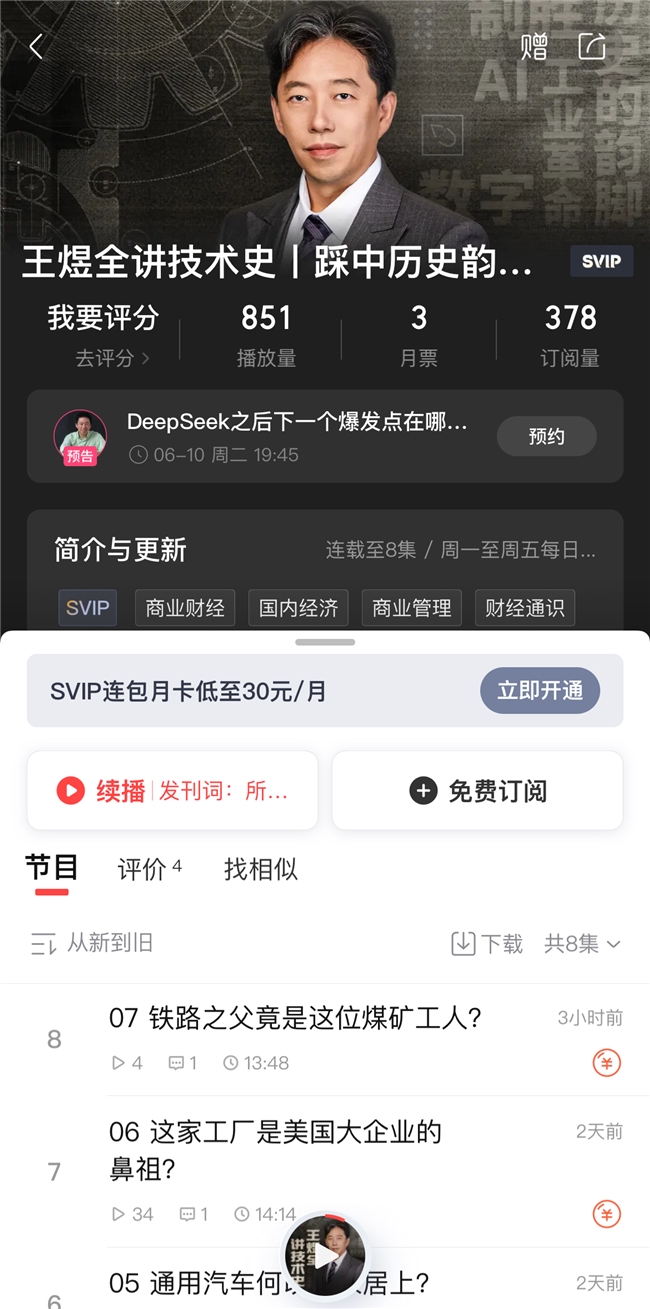Image resolution: width=650 pixels, height=1309 pixels.
Task: Tap 免费订阅 to subscribe
Action: 478,791
